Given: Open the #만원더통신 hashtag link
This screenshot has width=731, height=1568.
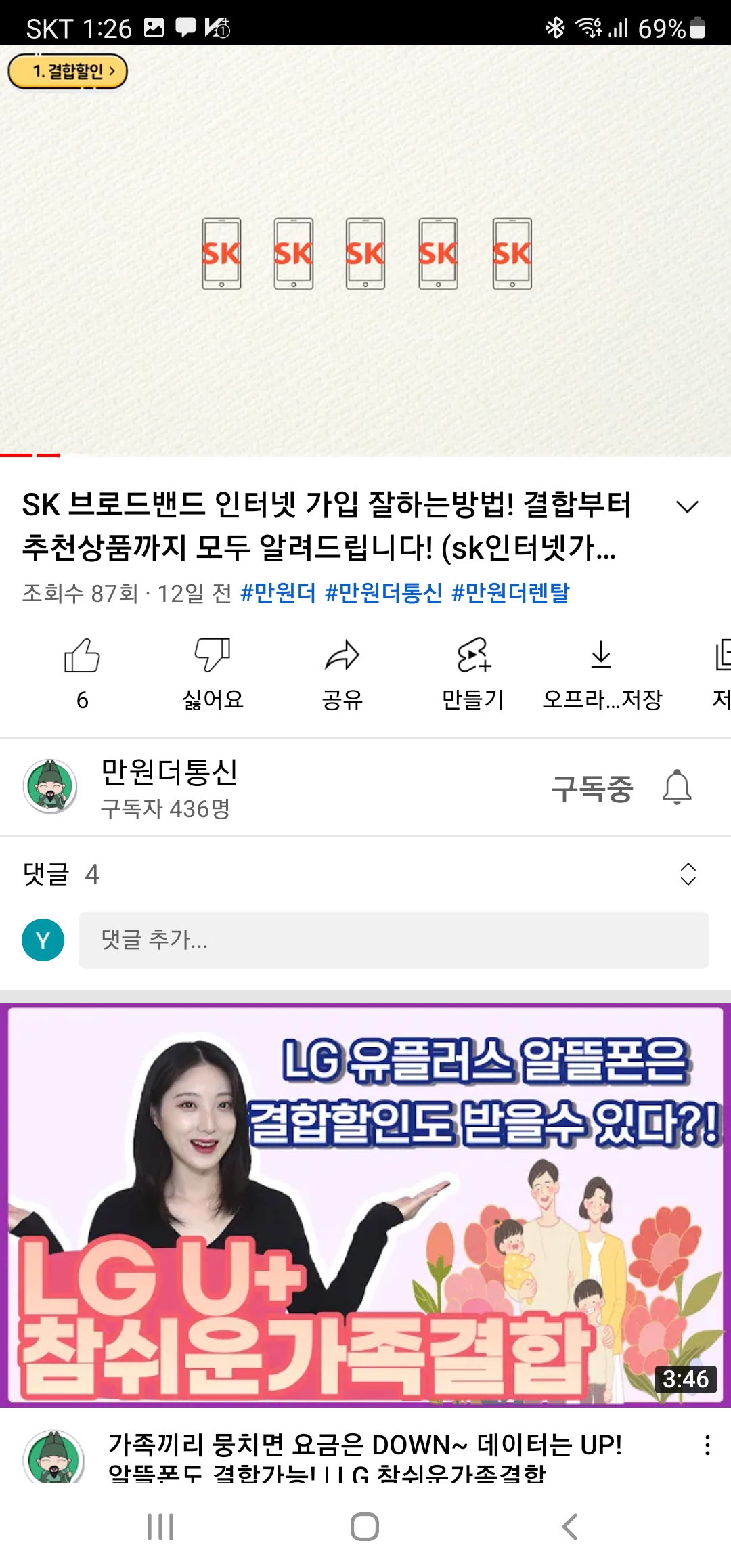Looking at the screenshot, I should pos(383,593).
